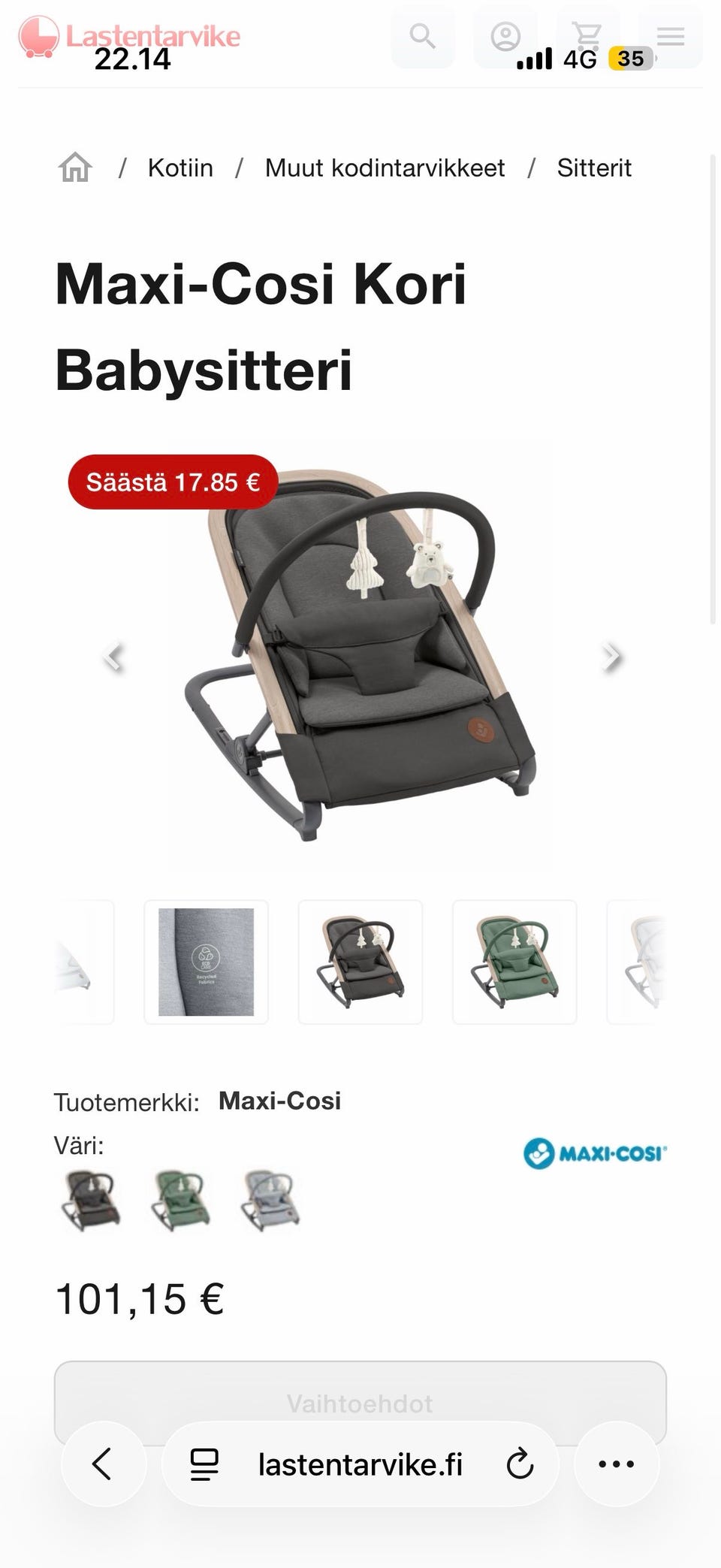Open the Kotiin breadcrumb

(180, 168)
